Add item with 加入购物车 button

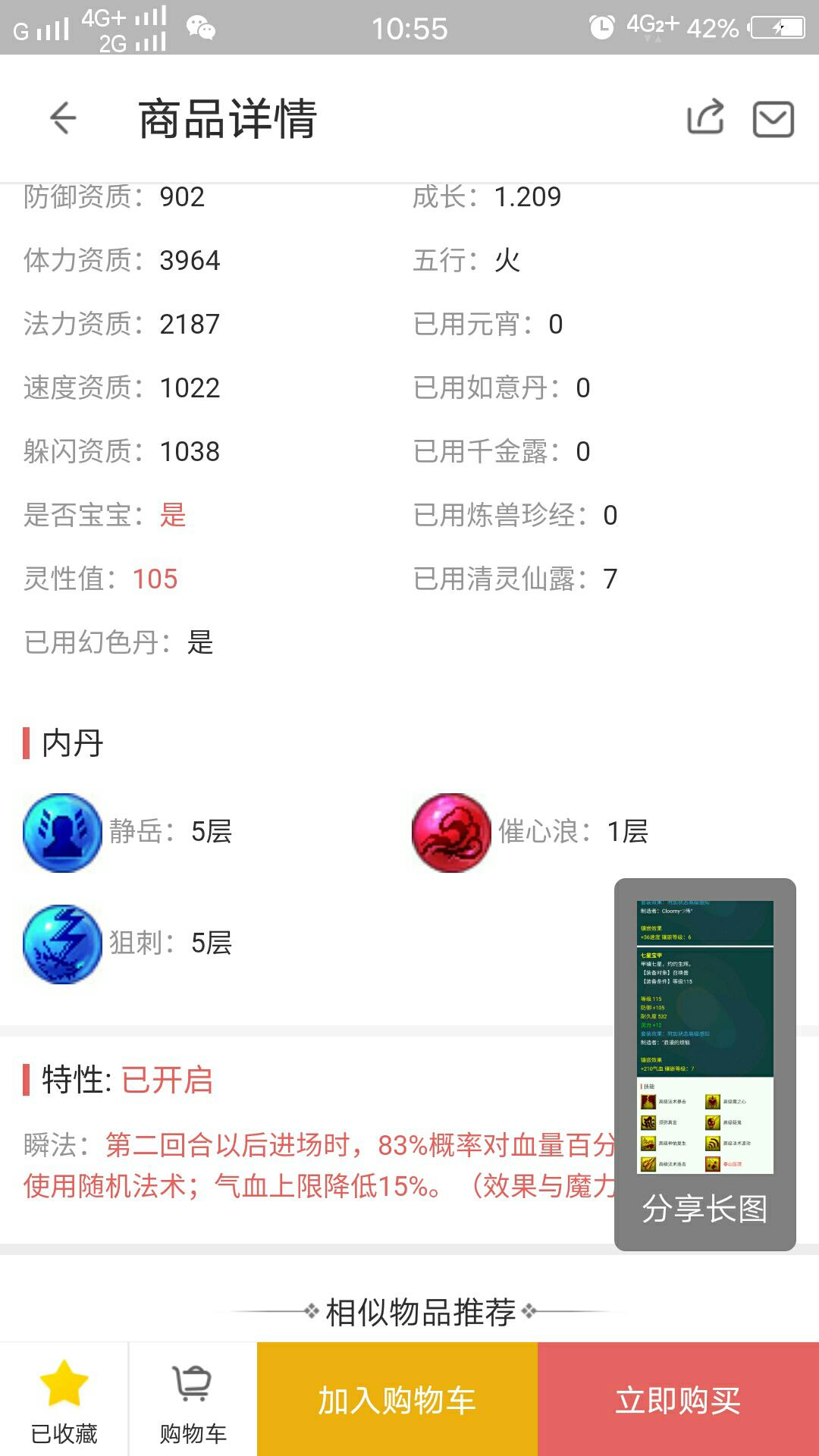pos(397,1399)
